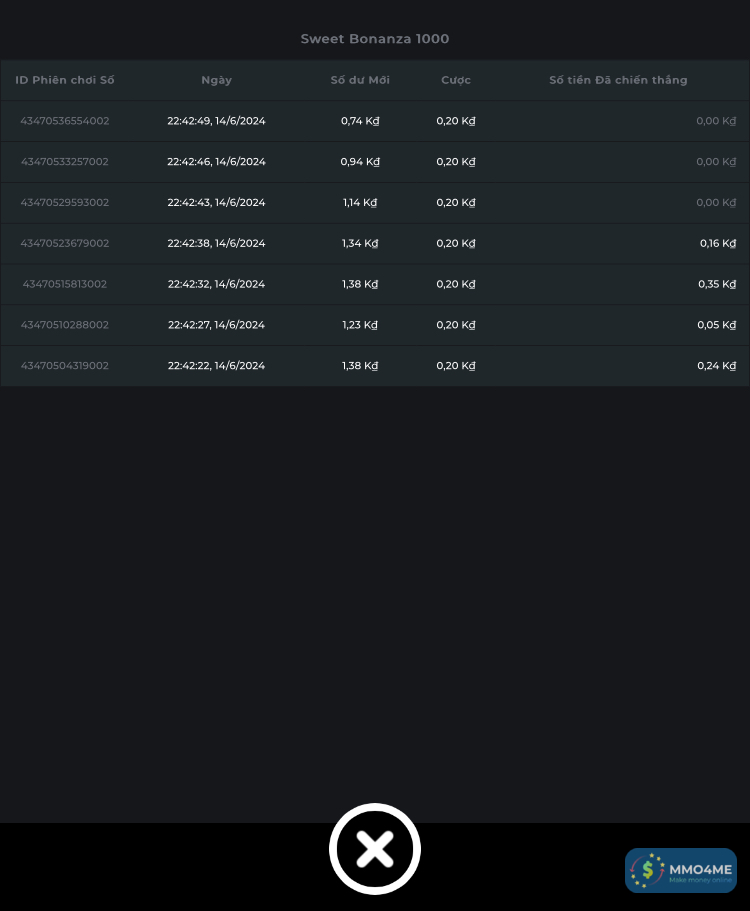Select the round with ID 43470523679002
Image resolution: width=750 pixels, height=911 pixels.
tap(65, 244)
